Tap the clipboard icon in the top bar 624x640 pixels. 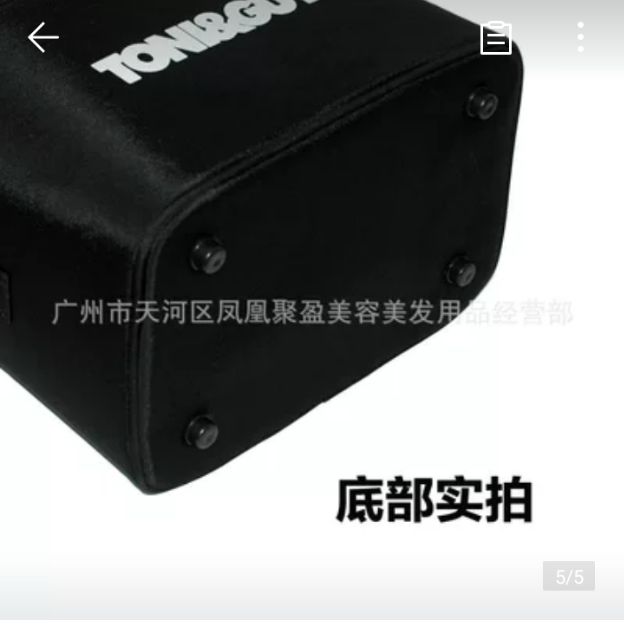coord(496,38)
